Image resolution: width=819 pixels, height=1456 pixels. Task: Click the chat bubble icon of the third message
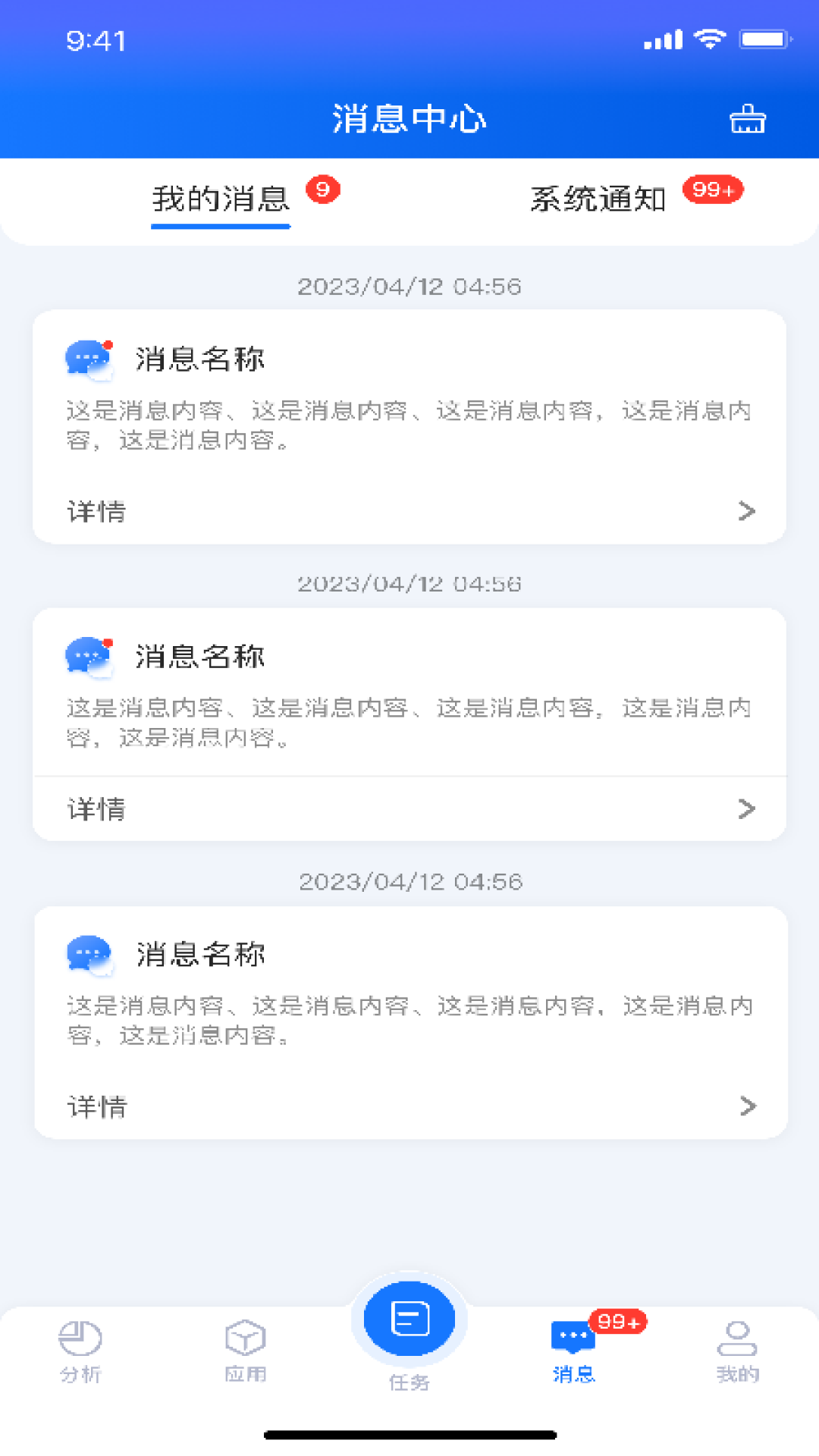88,954
